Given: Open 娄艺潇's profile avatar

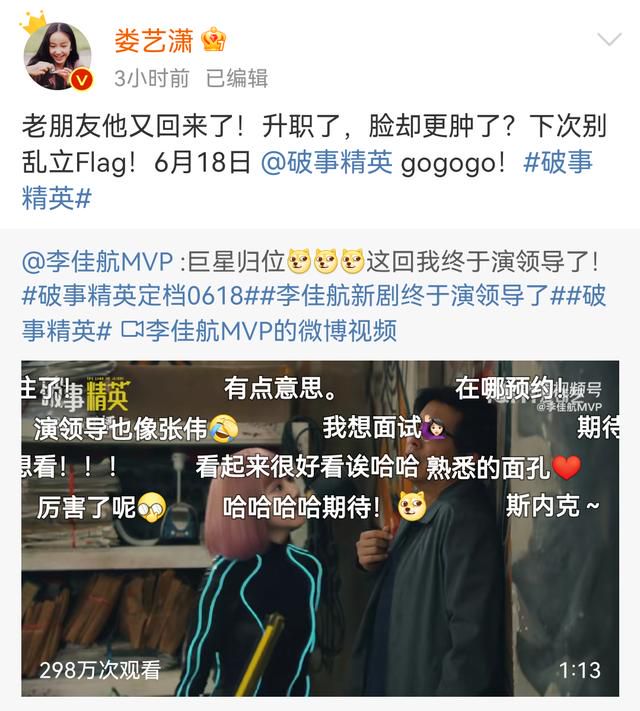Looking at the screenshot, I should coord(58,54).
